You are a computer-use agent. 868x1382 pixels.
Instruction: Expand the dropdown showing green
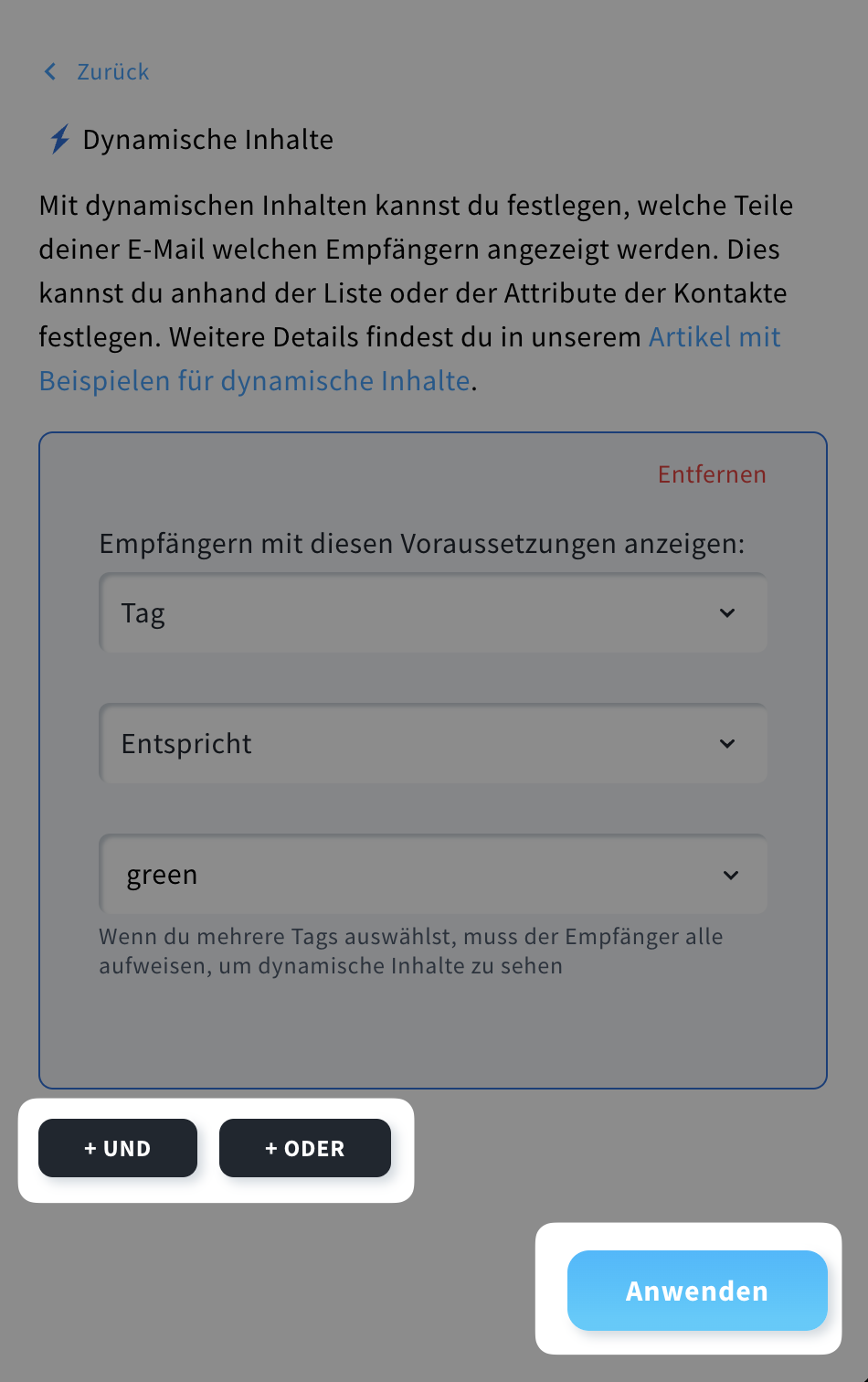tap(433, 875)
